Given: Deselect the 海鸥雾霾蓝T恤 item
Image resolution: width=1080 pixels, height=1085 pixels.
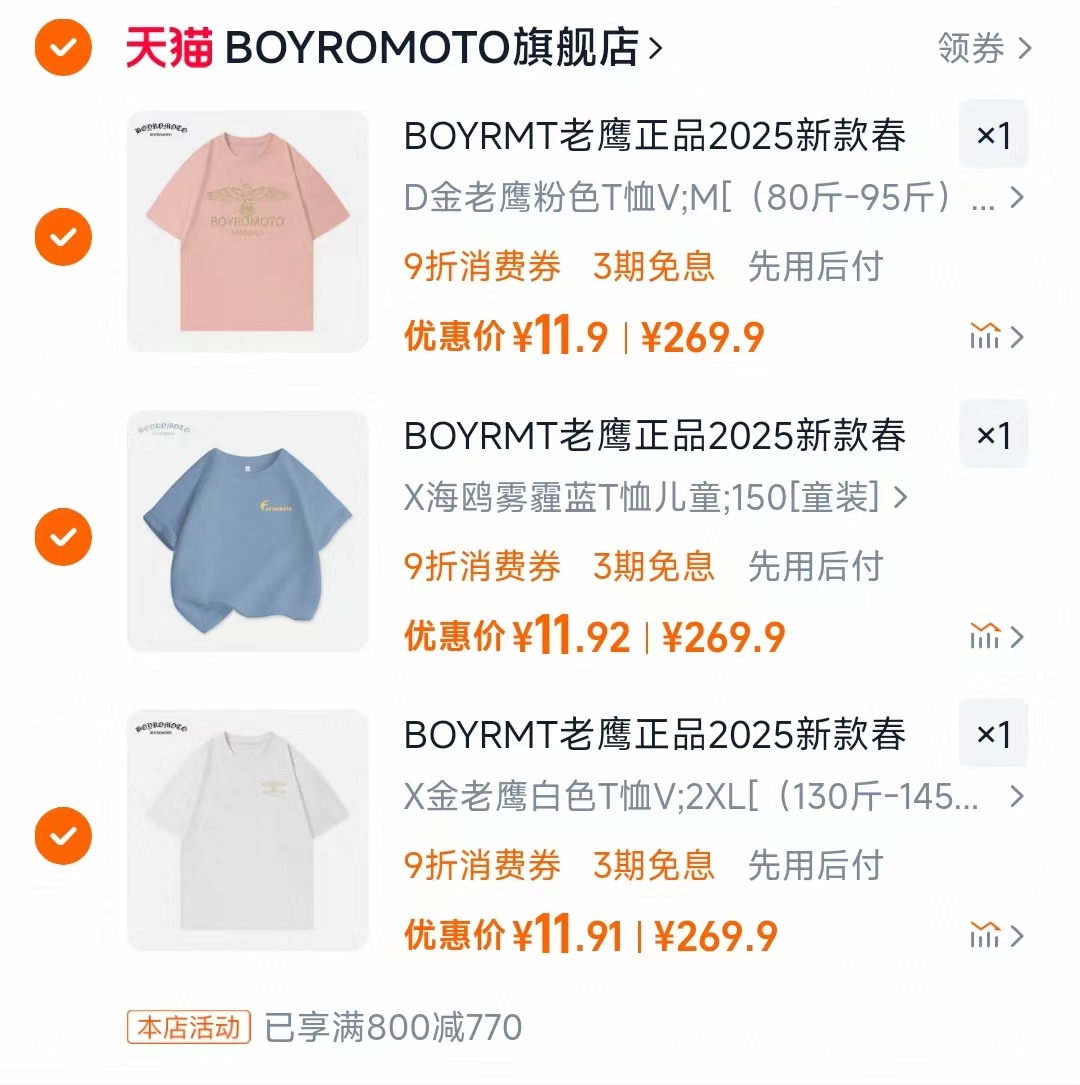Looking at the screenshot, I should 63,537.
